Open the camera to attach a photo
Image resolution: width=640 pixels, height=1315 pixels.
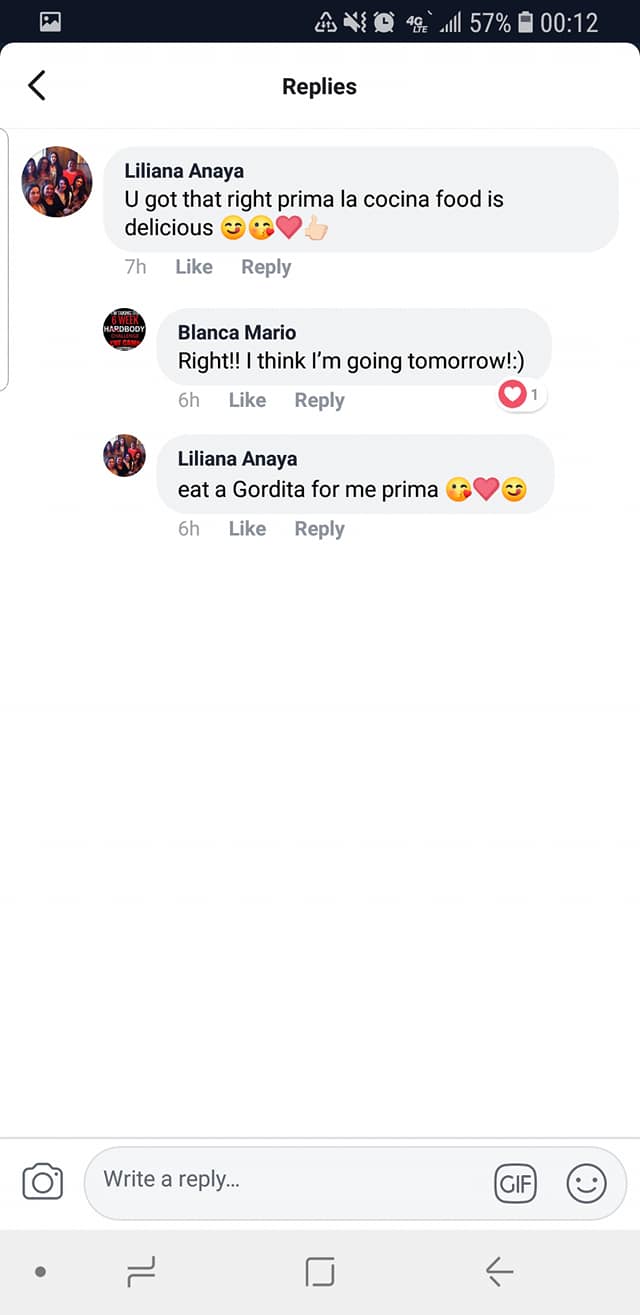coord(42,1183)
